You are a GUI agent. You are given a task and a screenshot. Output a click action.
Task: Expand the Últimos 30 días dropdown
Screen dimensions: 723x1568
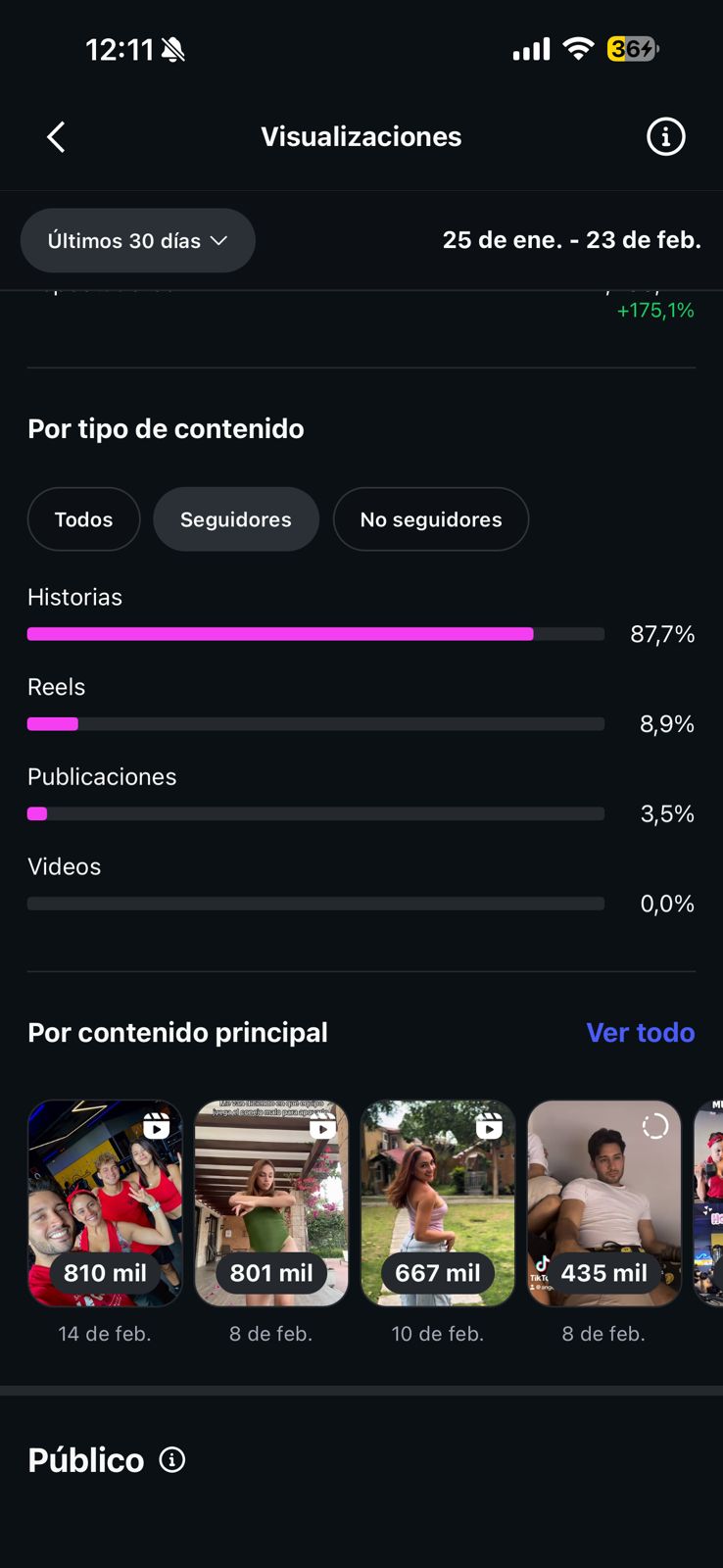137,241
